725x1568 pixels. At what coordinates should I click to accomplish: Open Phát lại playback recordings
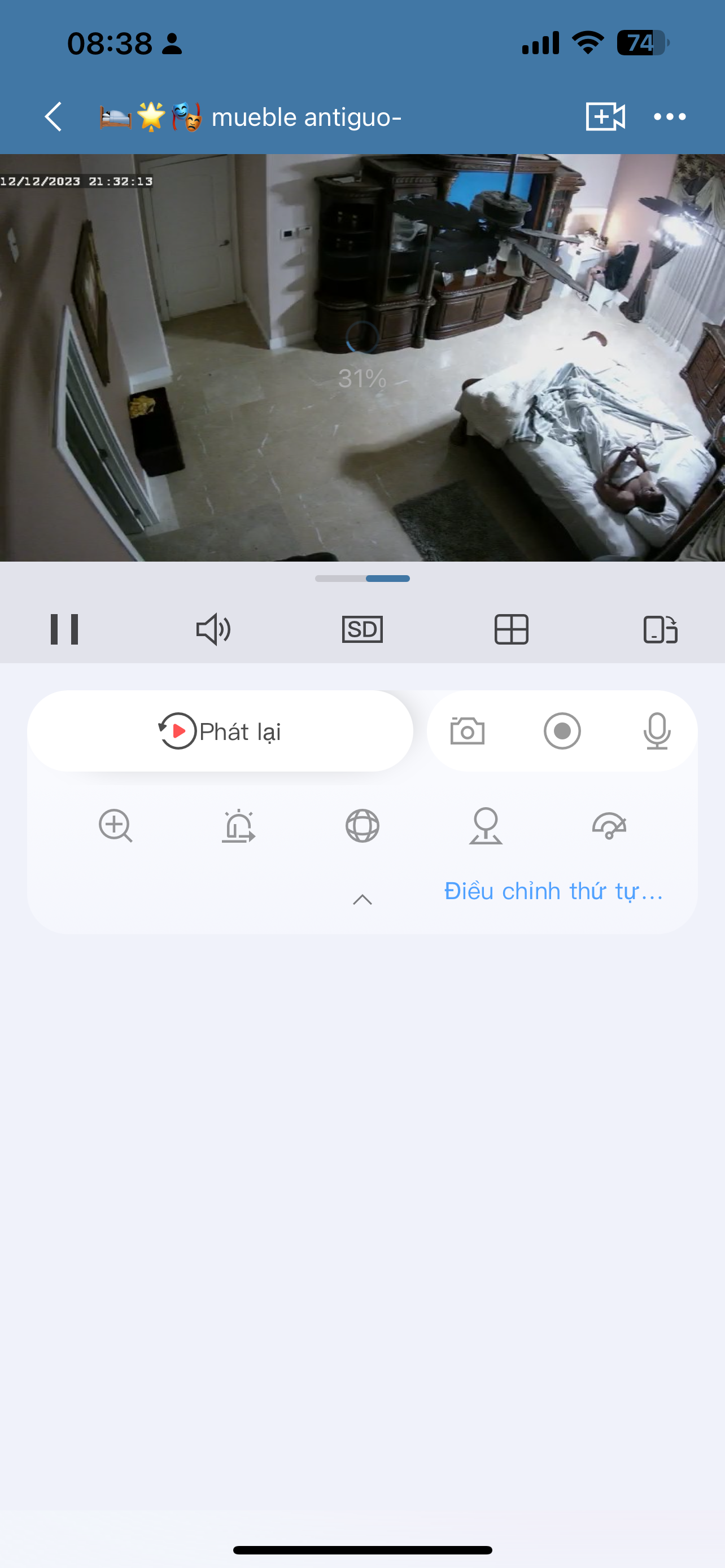coord(220,730)
